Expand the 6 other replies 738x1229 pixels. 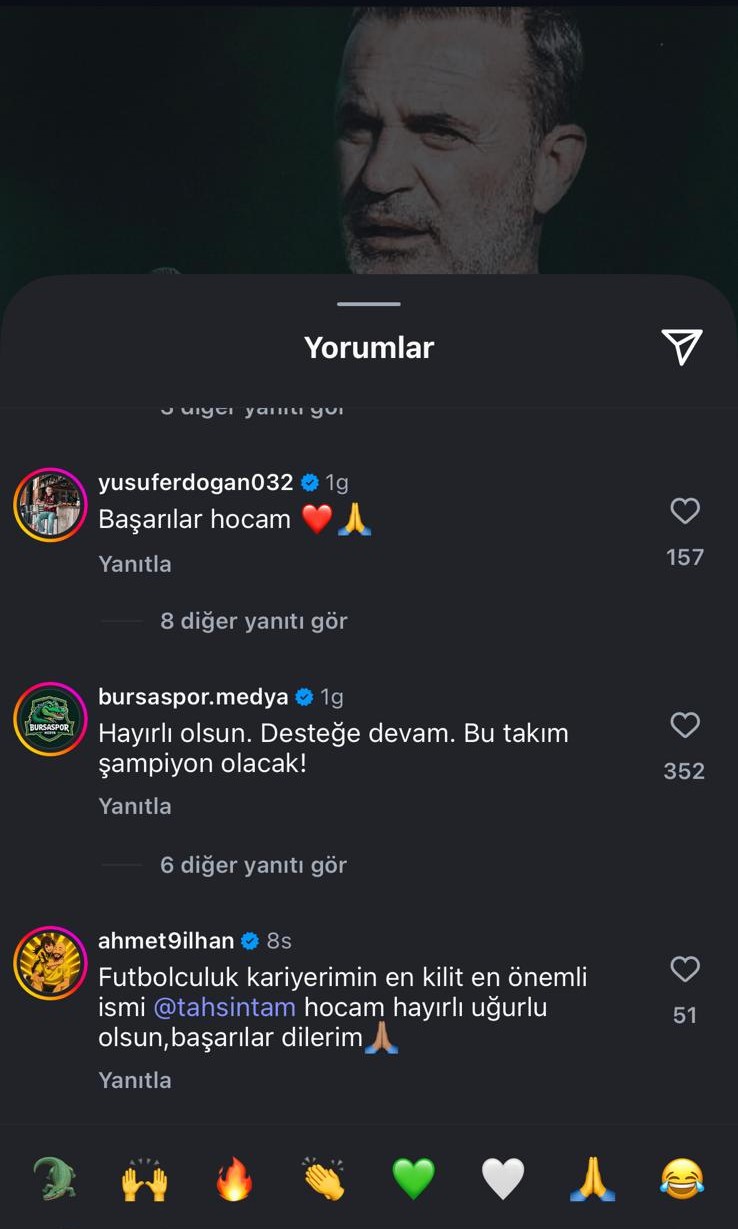[253, 865]
